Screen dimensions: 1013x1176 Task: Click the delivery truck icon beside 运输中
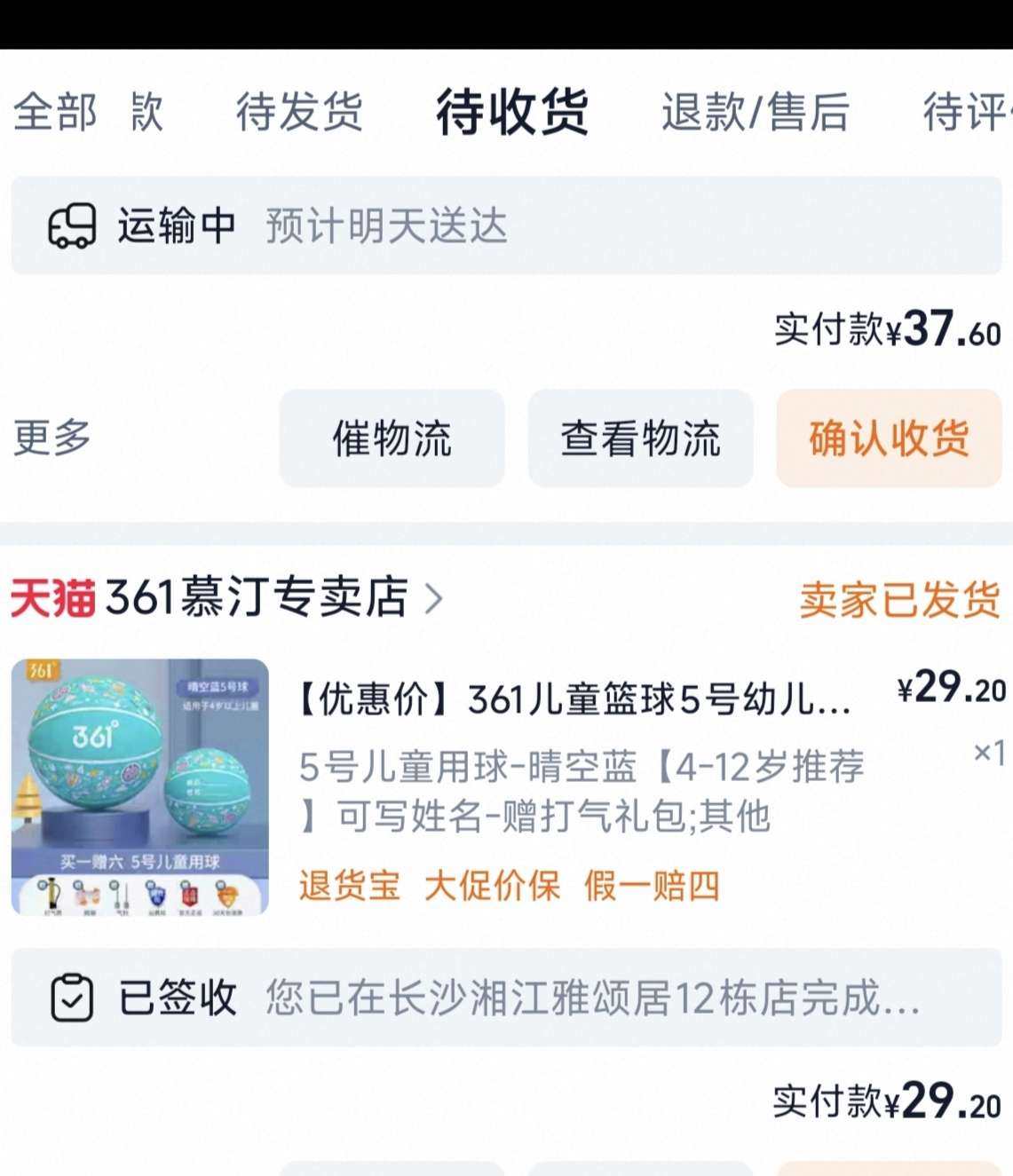[74, 225]
